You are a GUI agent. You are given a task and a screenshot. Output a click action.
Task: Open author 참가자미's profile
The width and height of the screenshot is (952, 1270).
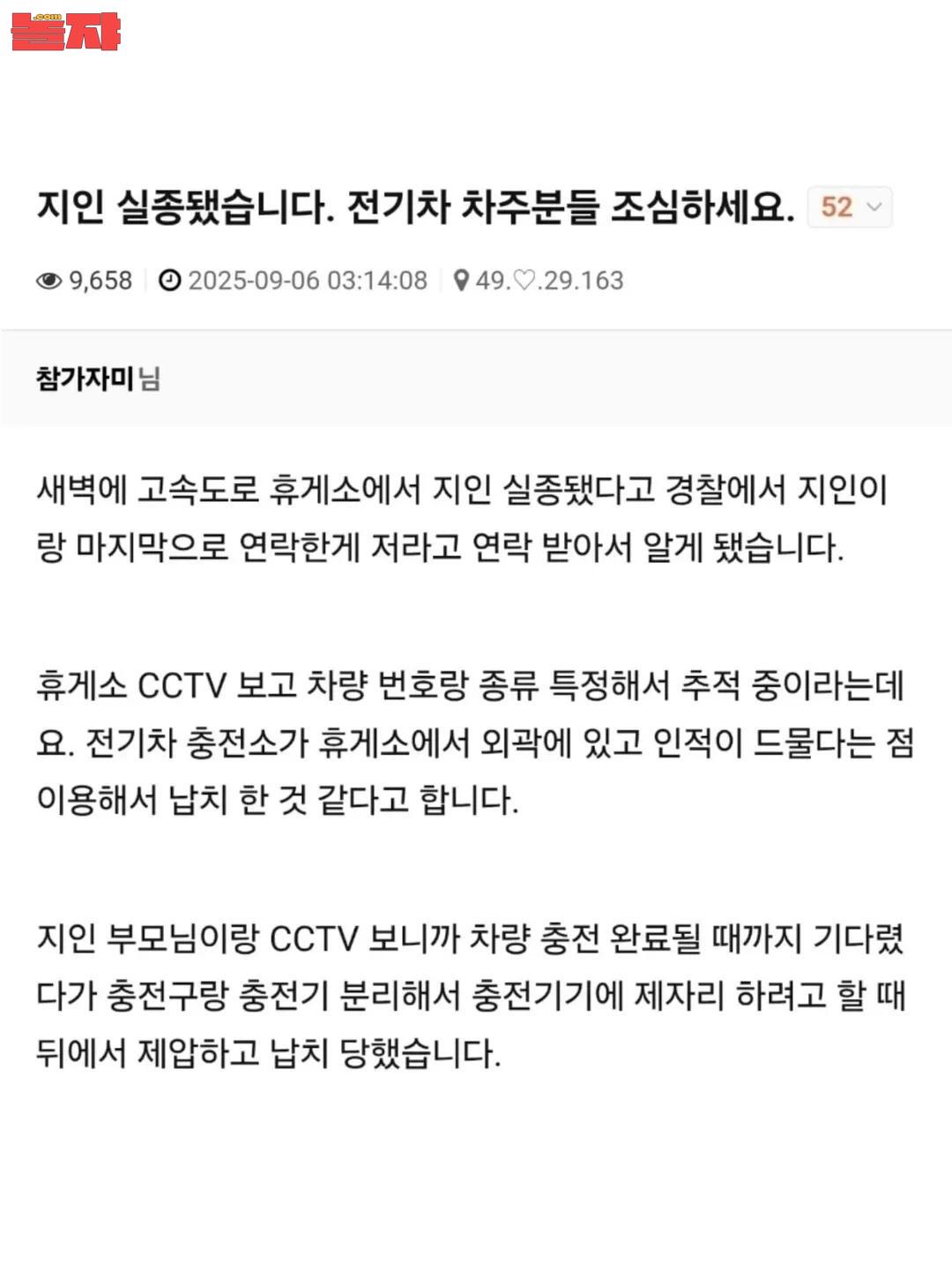[86, 379]
